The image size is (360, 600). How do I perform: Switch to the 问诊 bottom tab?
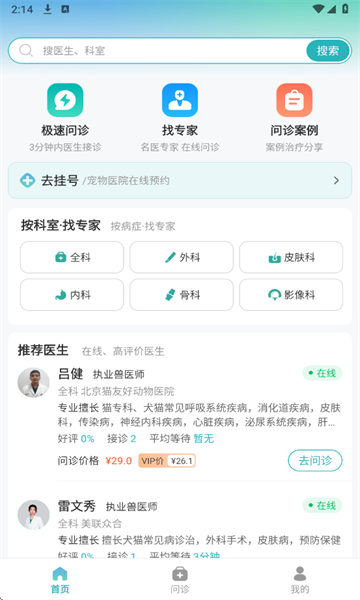(x=180, y=580)
